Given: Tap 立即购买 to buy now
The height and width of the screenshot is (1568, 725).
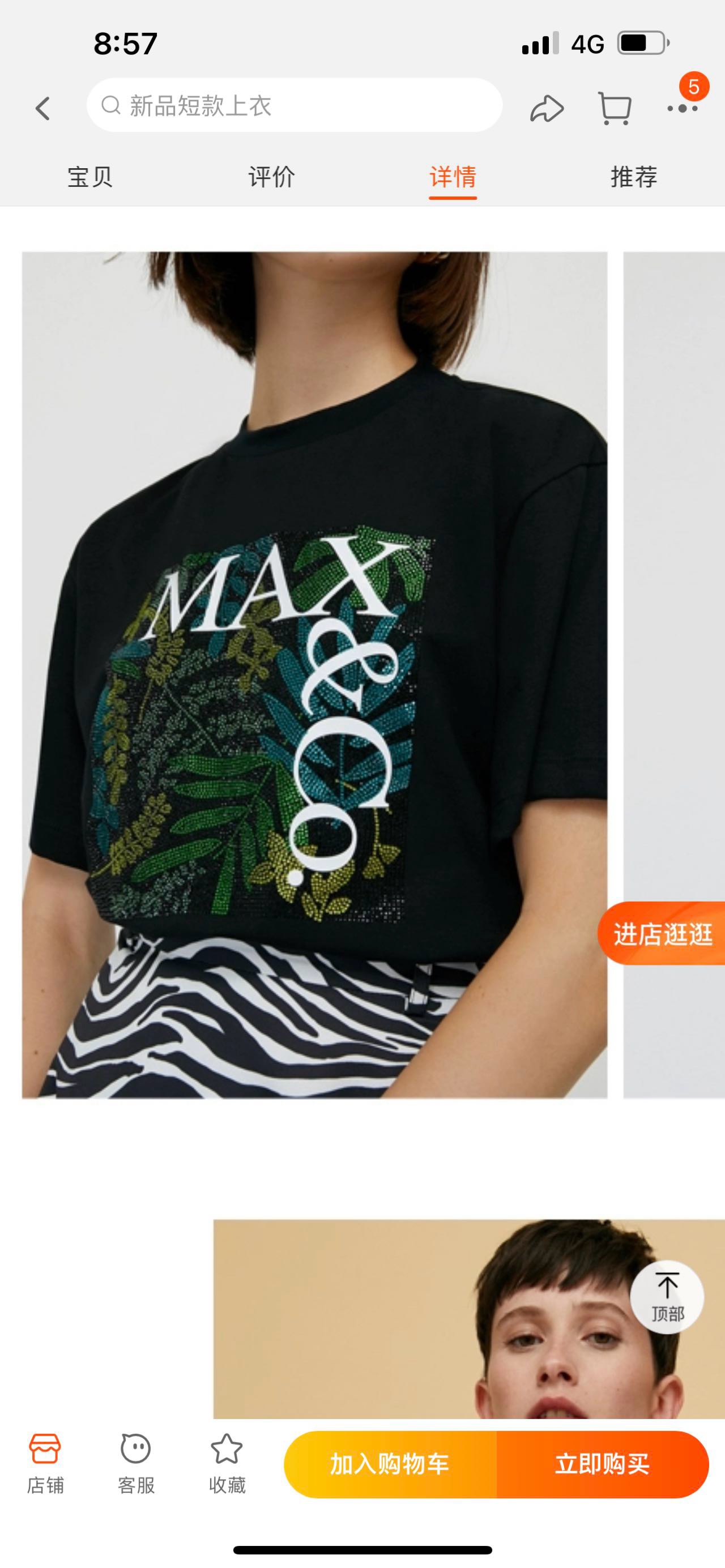Looking at the screenshot, I should click(x=602, y=1464).
